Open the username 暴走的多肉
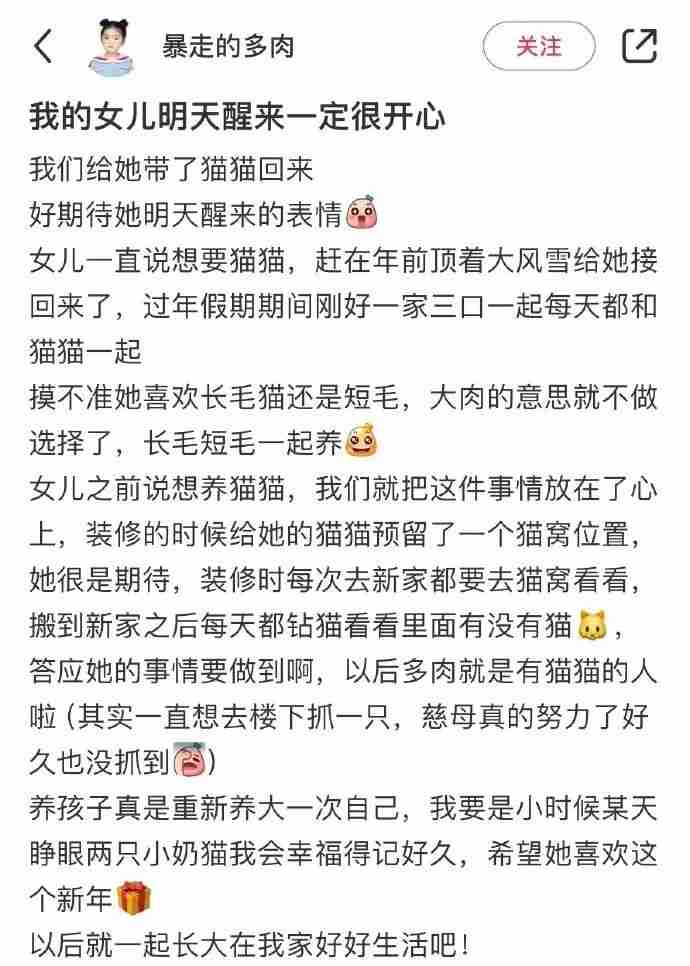The image size is (690, 966). pos(228,46)
